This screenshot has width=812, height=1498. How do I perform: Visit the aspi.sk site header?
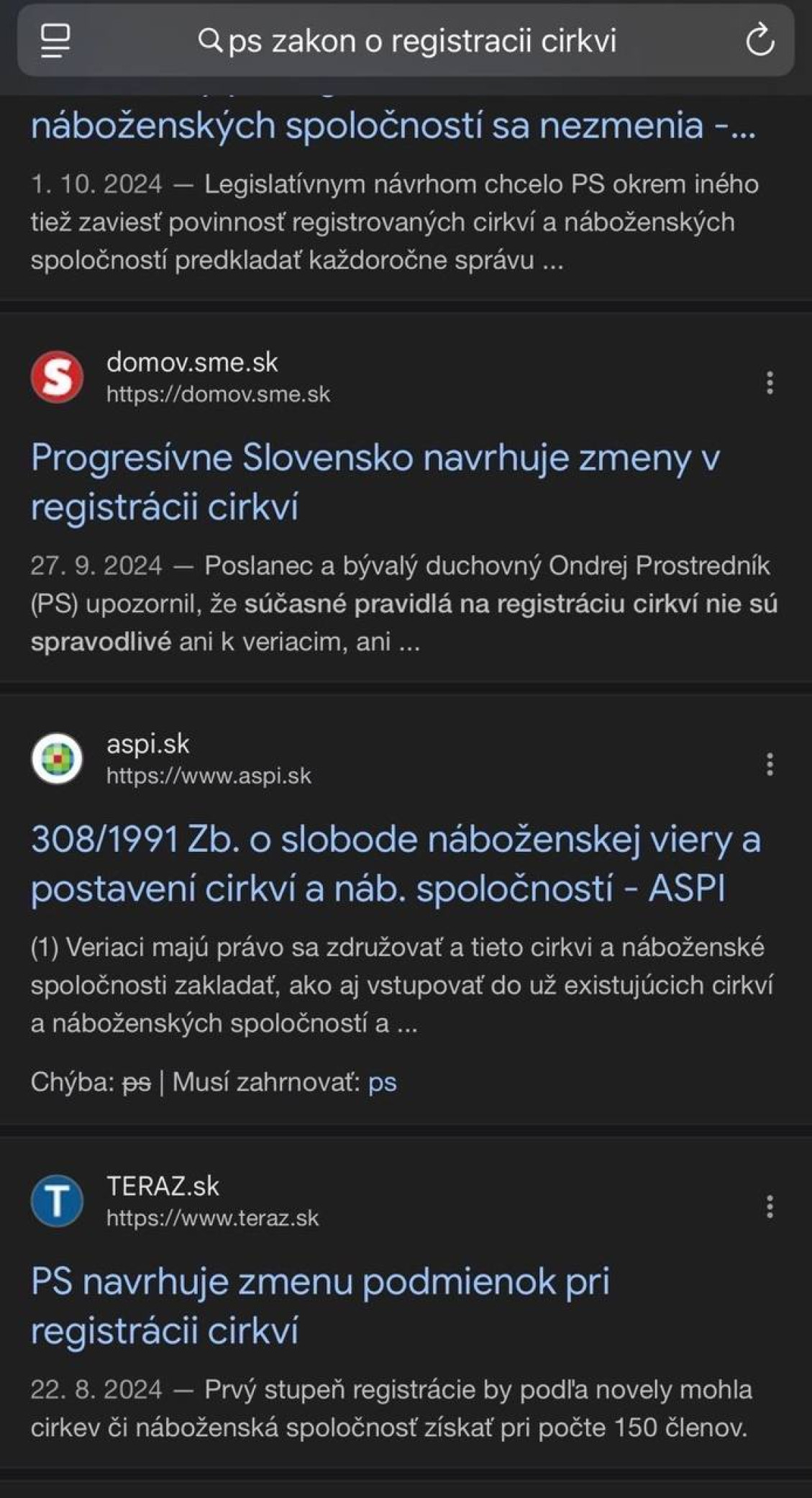click(x=172, y=758)
